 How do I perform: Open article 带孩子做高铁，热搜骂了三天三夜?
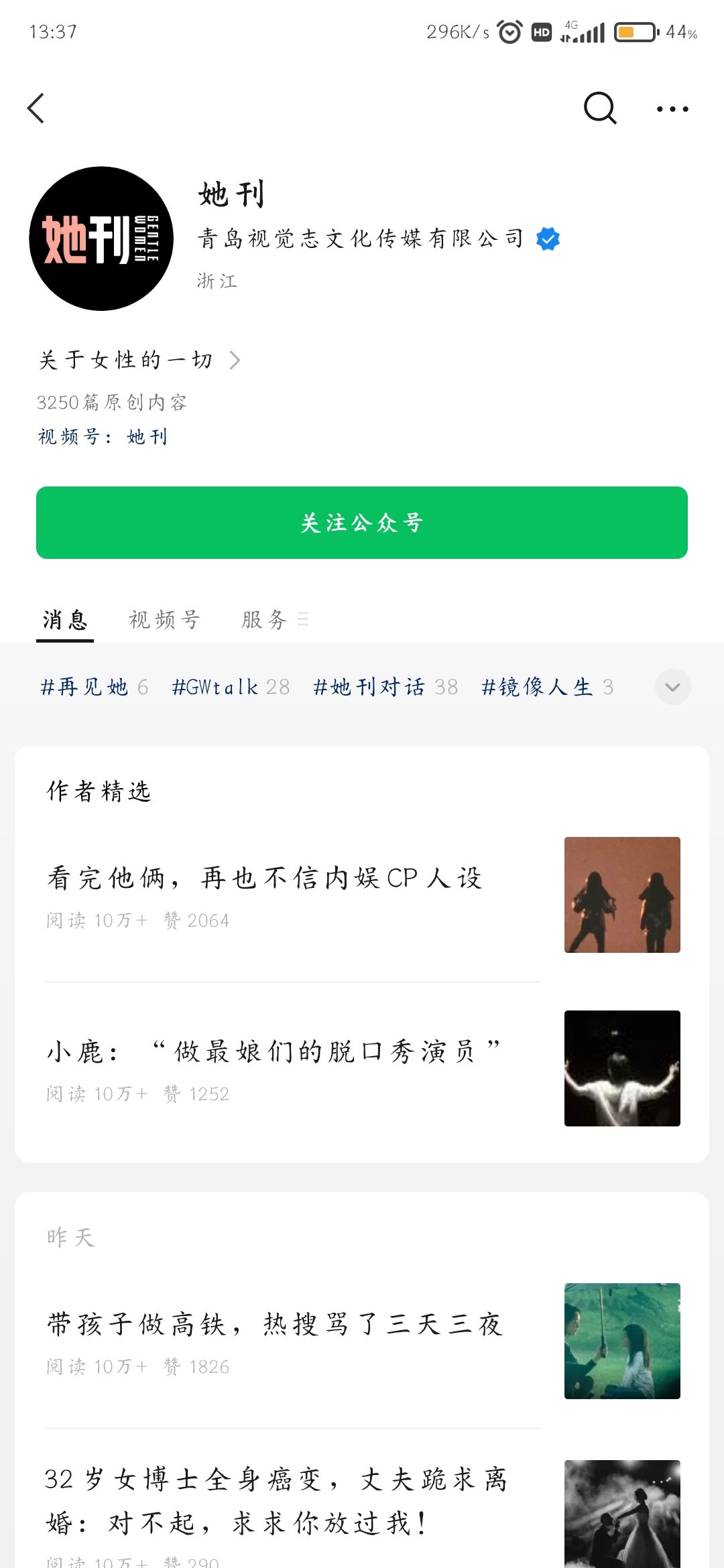362,1341
